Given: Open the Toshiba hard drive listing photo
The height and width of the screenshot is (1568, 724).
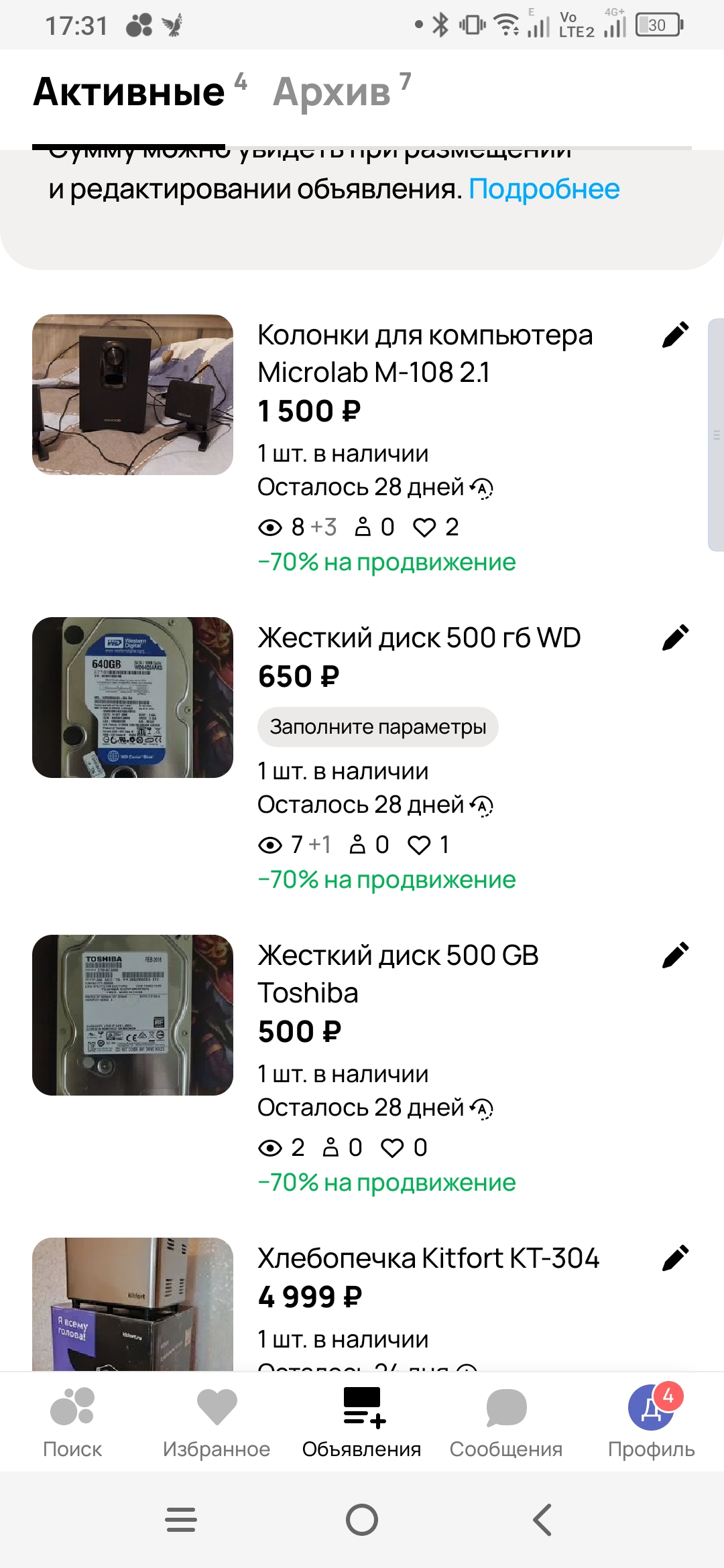Looking at the screenshot, I should [x=133, y=1015].
